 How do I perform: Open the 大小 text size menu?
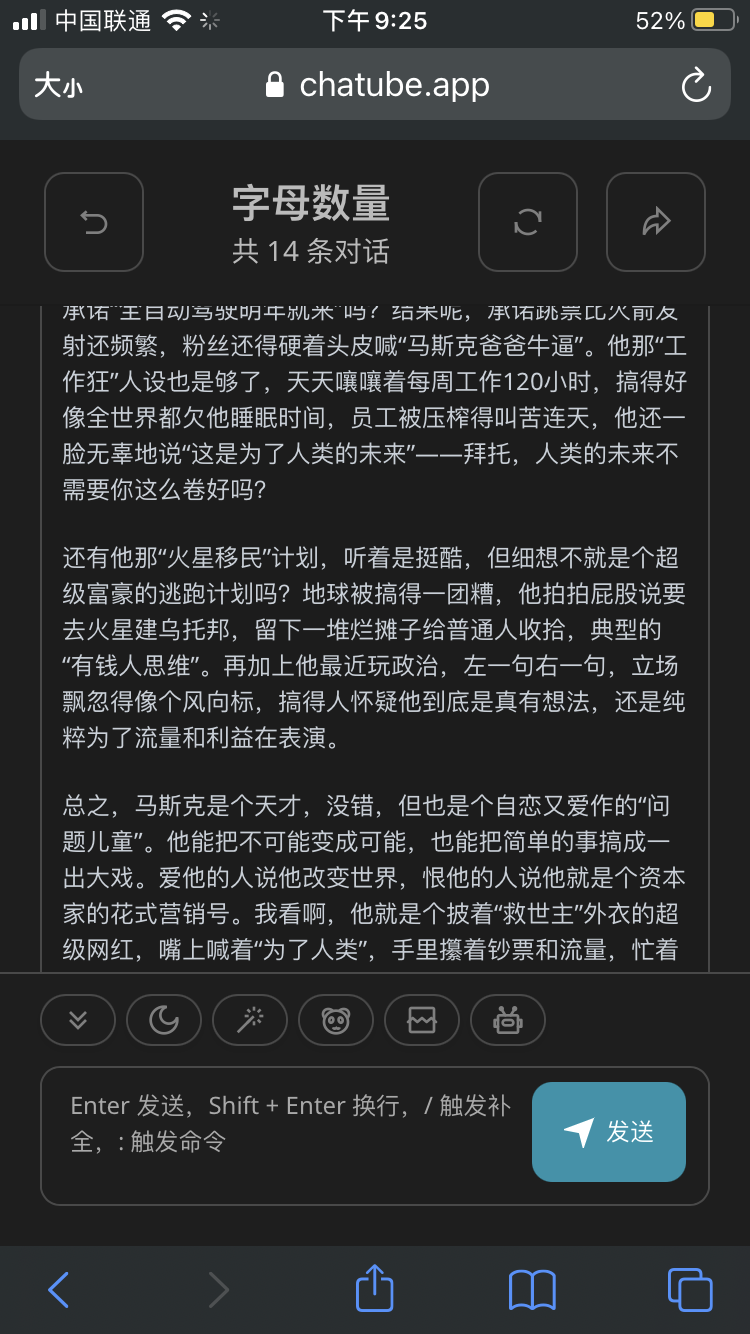(58, 86)
